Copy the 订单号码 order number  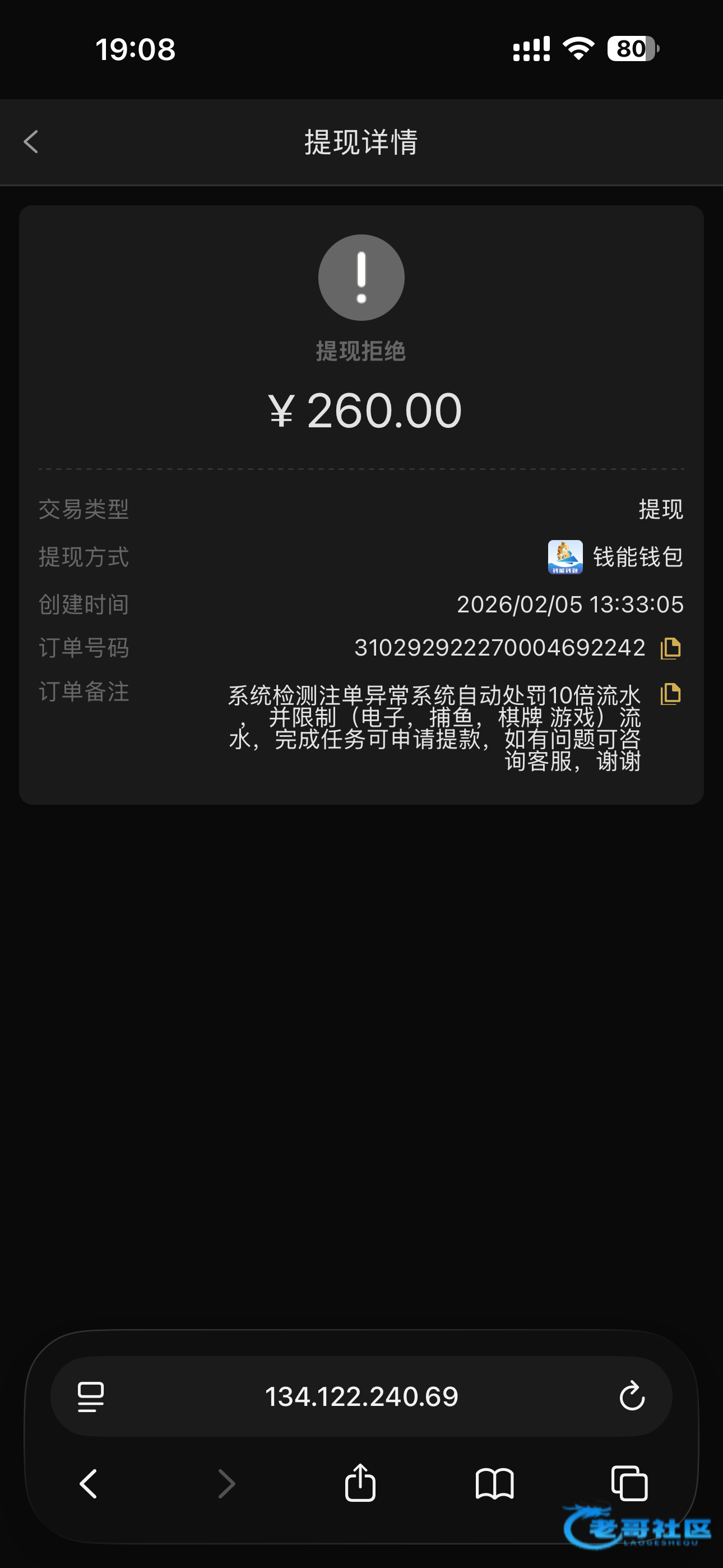coord(670,648)
